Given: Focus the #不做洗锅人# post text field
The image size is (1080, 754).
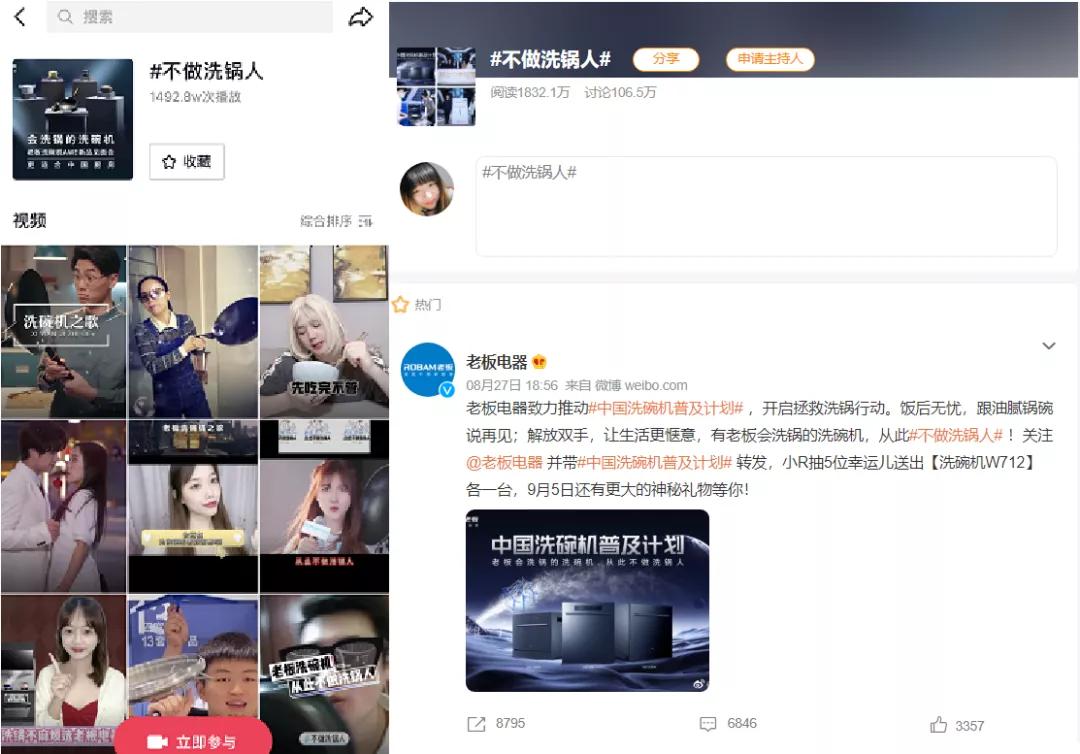Looking at the screenshot, I should [x=765, y=206].
